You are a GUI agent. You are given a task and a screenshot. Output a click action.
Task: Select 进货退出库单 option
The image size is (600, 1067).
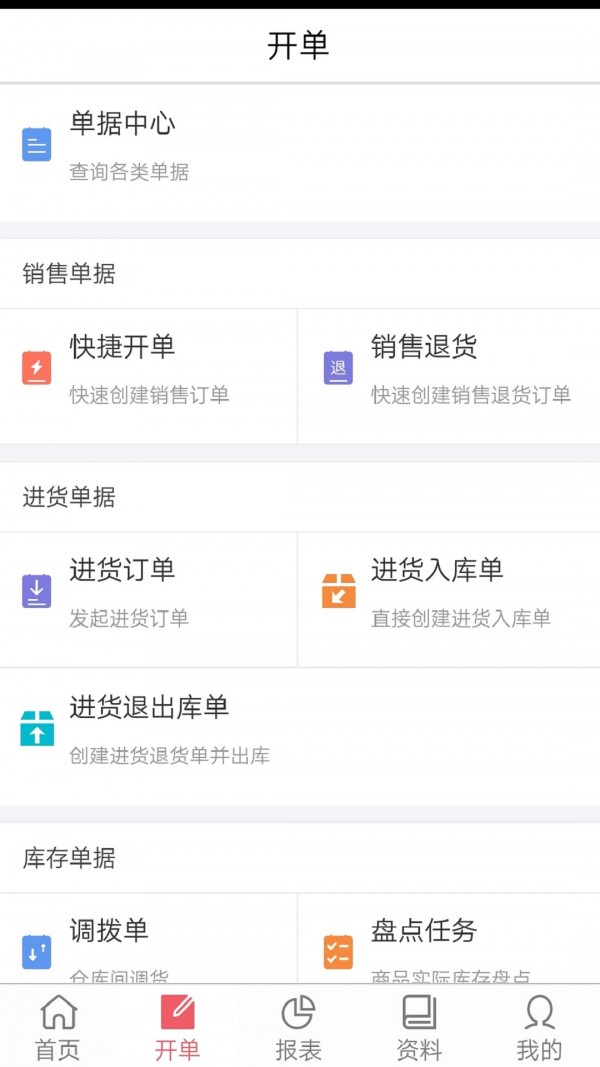pyautogui.click(x=149, y=729)
